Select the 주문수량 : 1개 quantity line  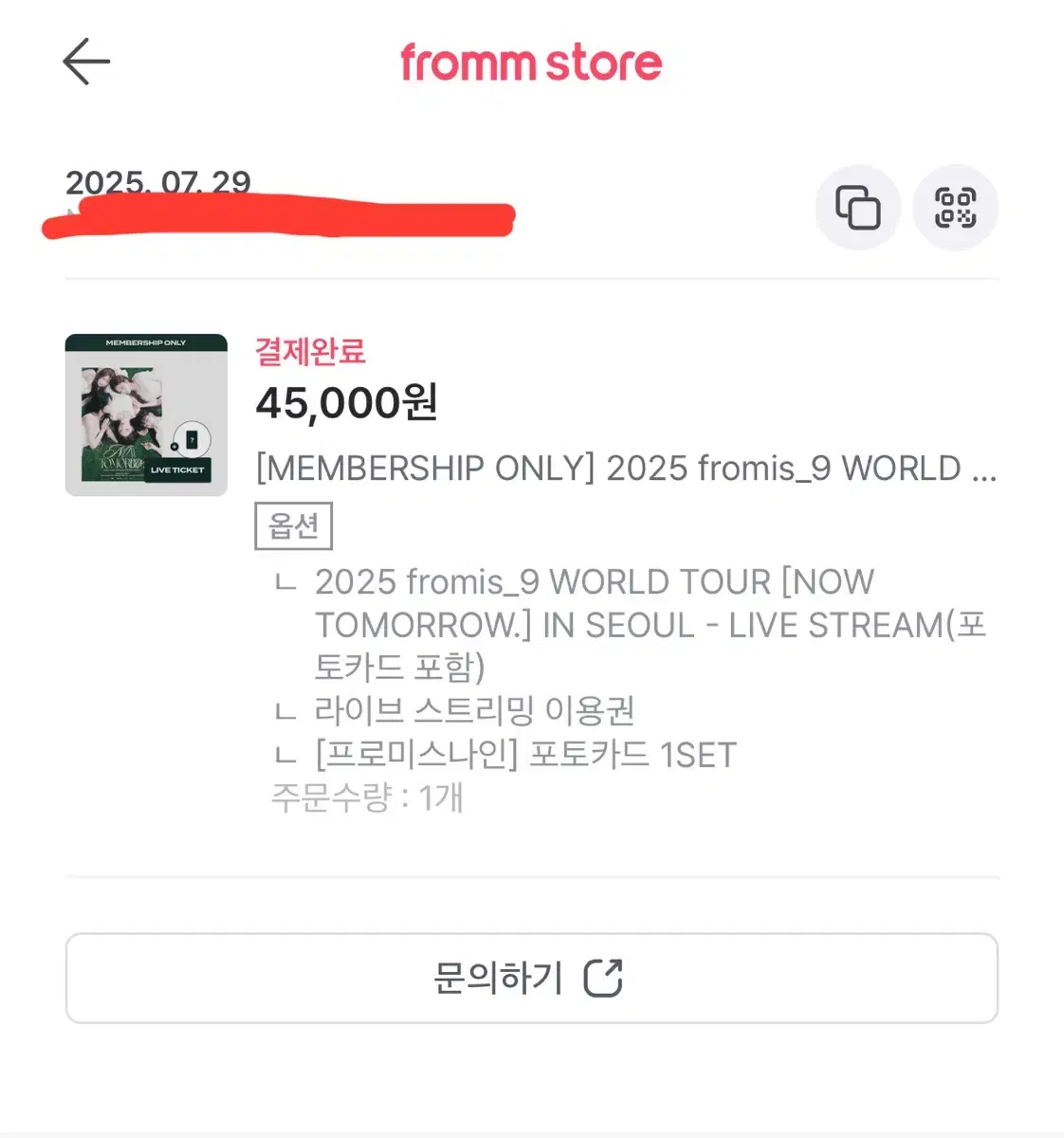coord(365,798)
